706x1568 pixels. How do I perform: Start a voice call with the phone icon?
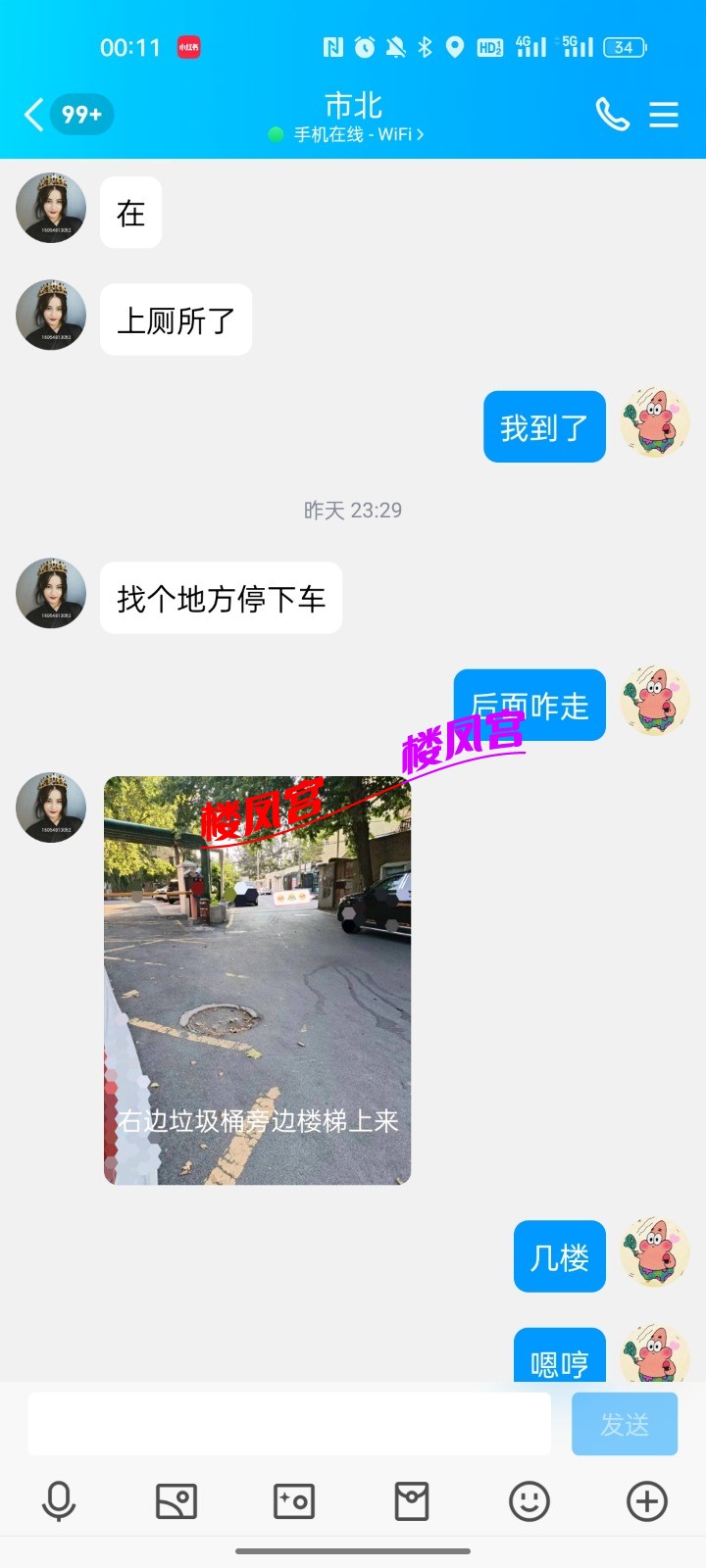[x=613, y=115]
